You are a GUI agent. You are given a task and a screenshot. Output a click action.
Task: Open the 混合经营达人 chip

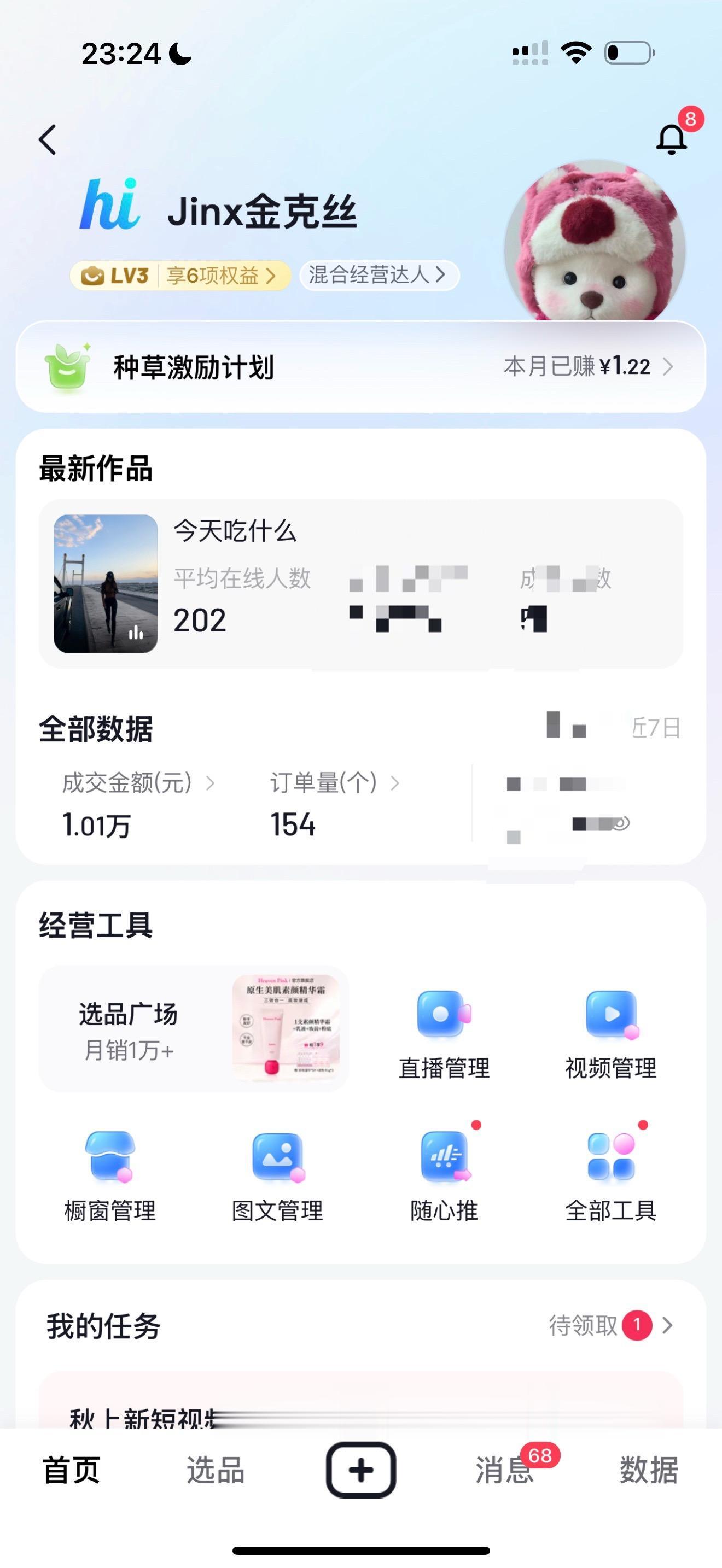tap(379, 275)
